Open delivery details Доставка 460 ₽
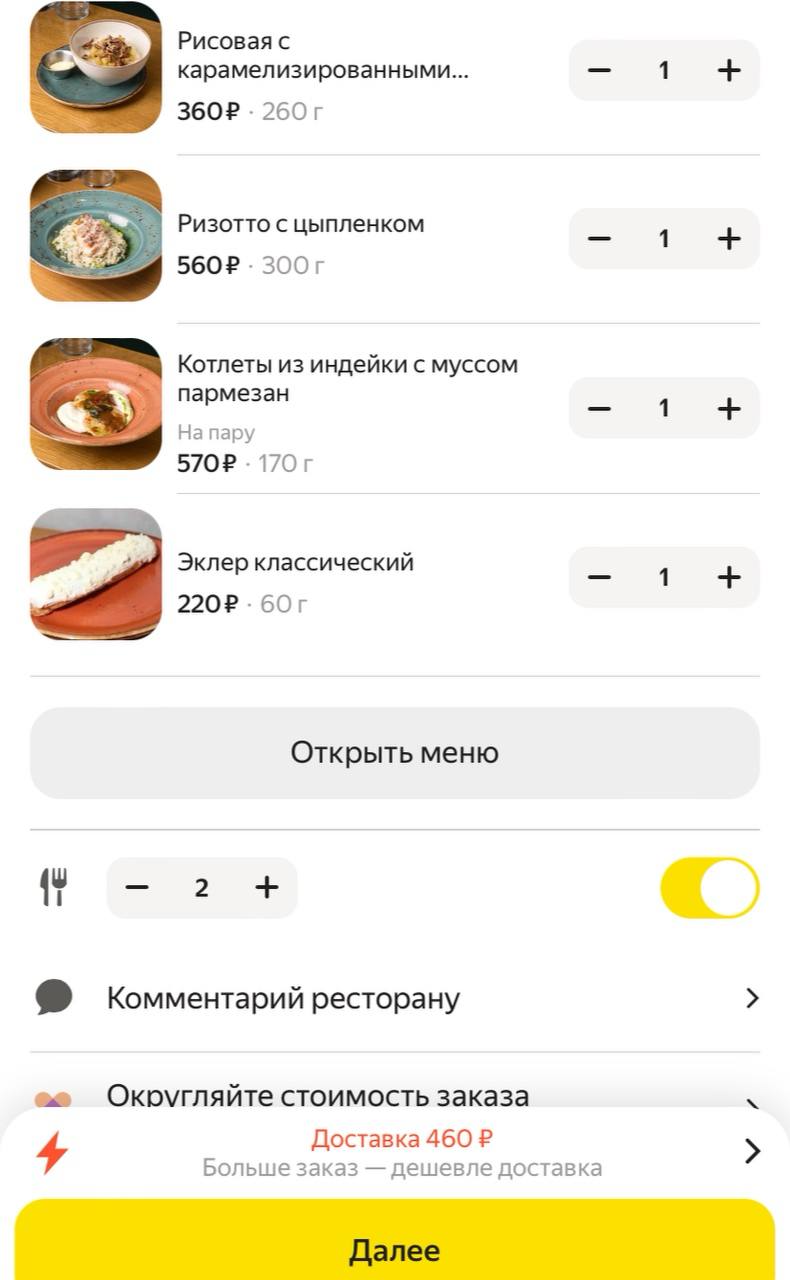 (x=395, y=1153)
